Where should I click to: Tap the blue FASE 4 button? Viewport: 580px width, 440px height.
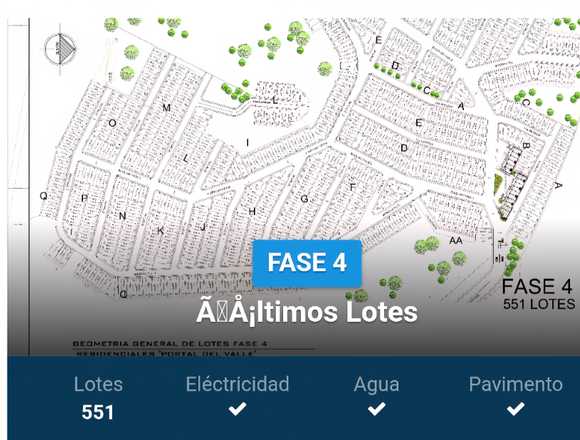point(307,264)
